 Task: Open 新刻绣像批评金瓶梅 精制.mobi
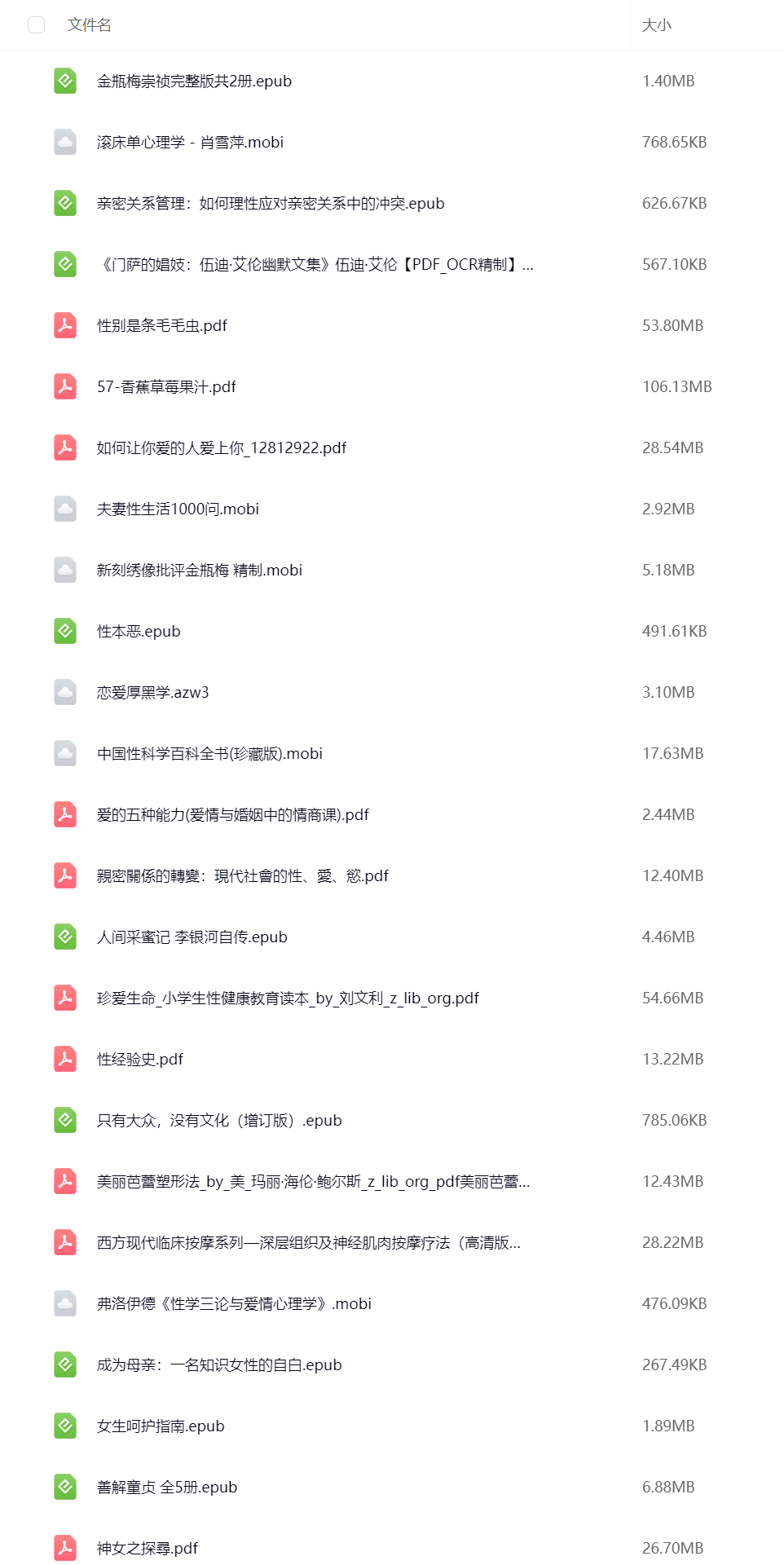coord(199,571)
